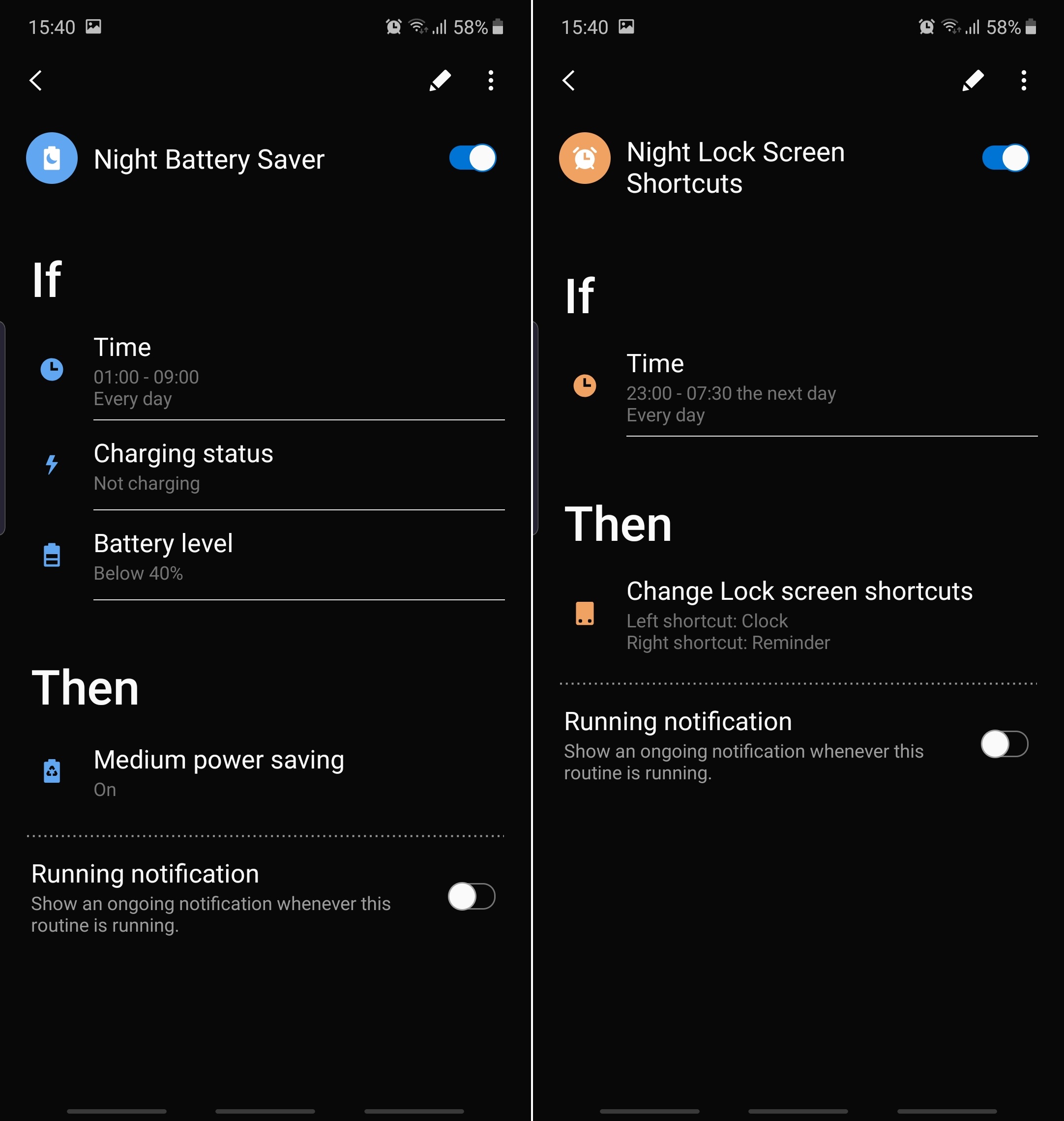Enable Running notification for Night Battery Saver
The width and height of the screenshot is (1064, 1121).
(x=472, y=896)
